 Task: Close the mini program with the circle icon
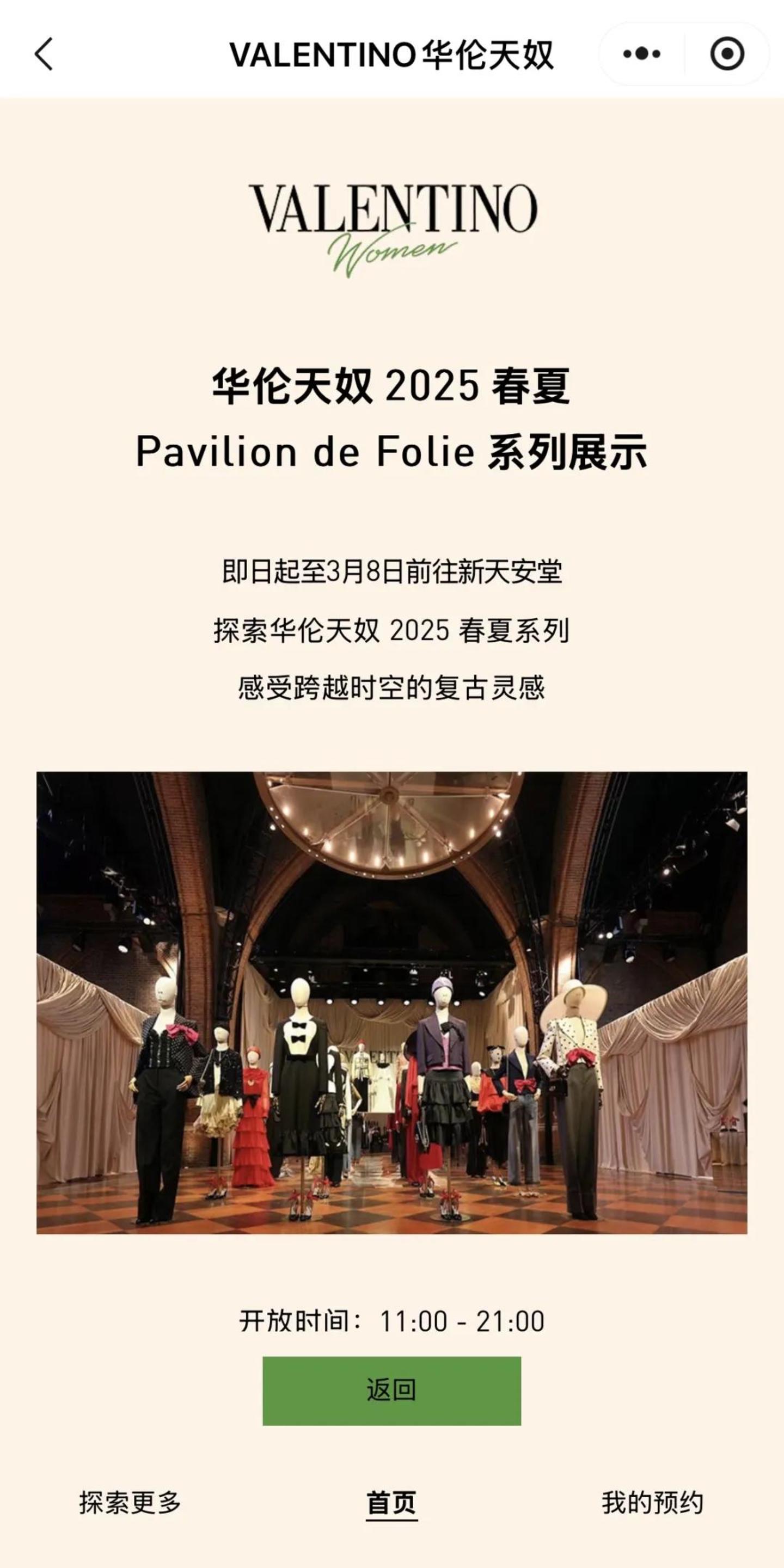click(727, 54)
